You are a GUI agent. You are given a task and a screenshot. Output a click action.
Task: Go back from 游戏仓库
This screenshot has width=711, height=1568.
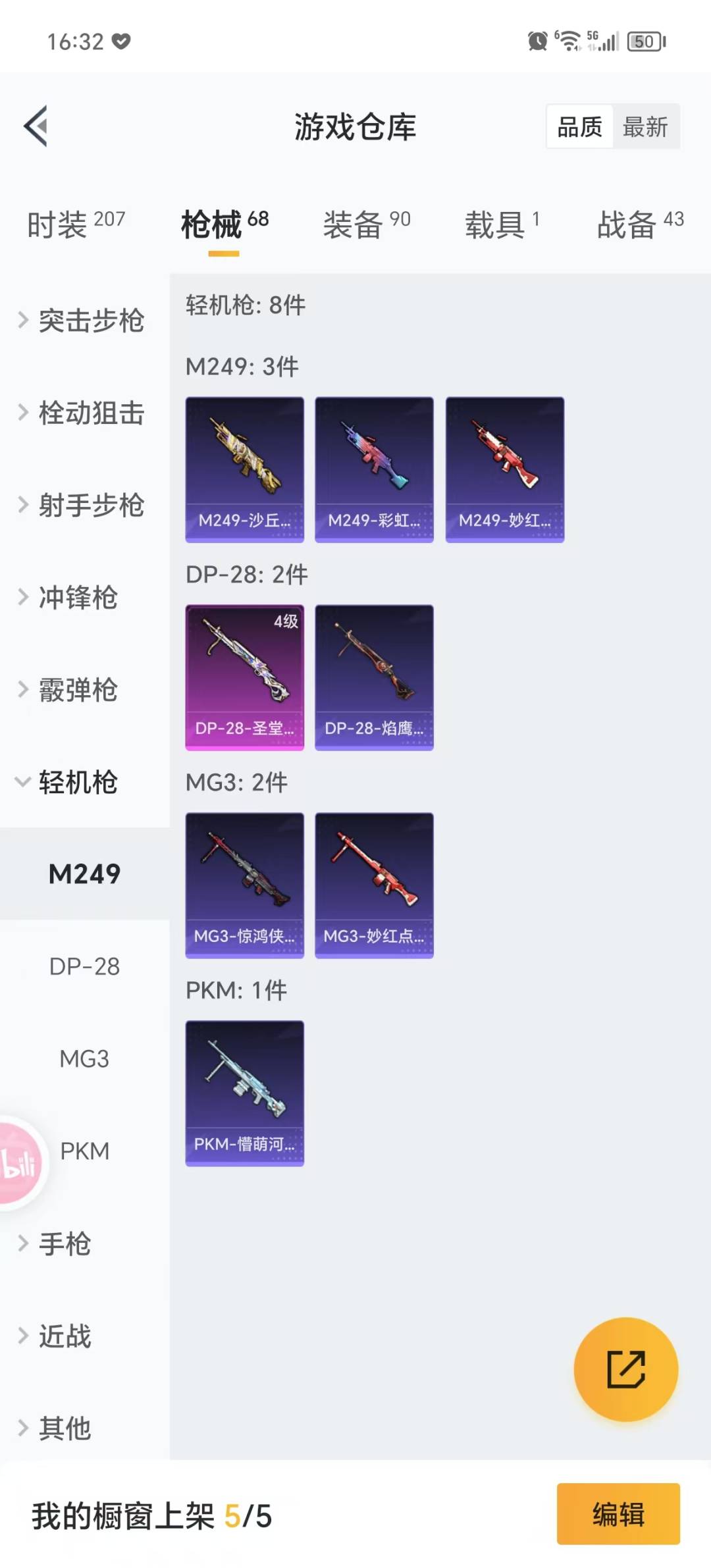[x=36, y=126]
